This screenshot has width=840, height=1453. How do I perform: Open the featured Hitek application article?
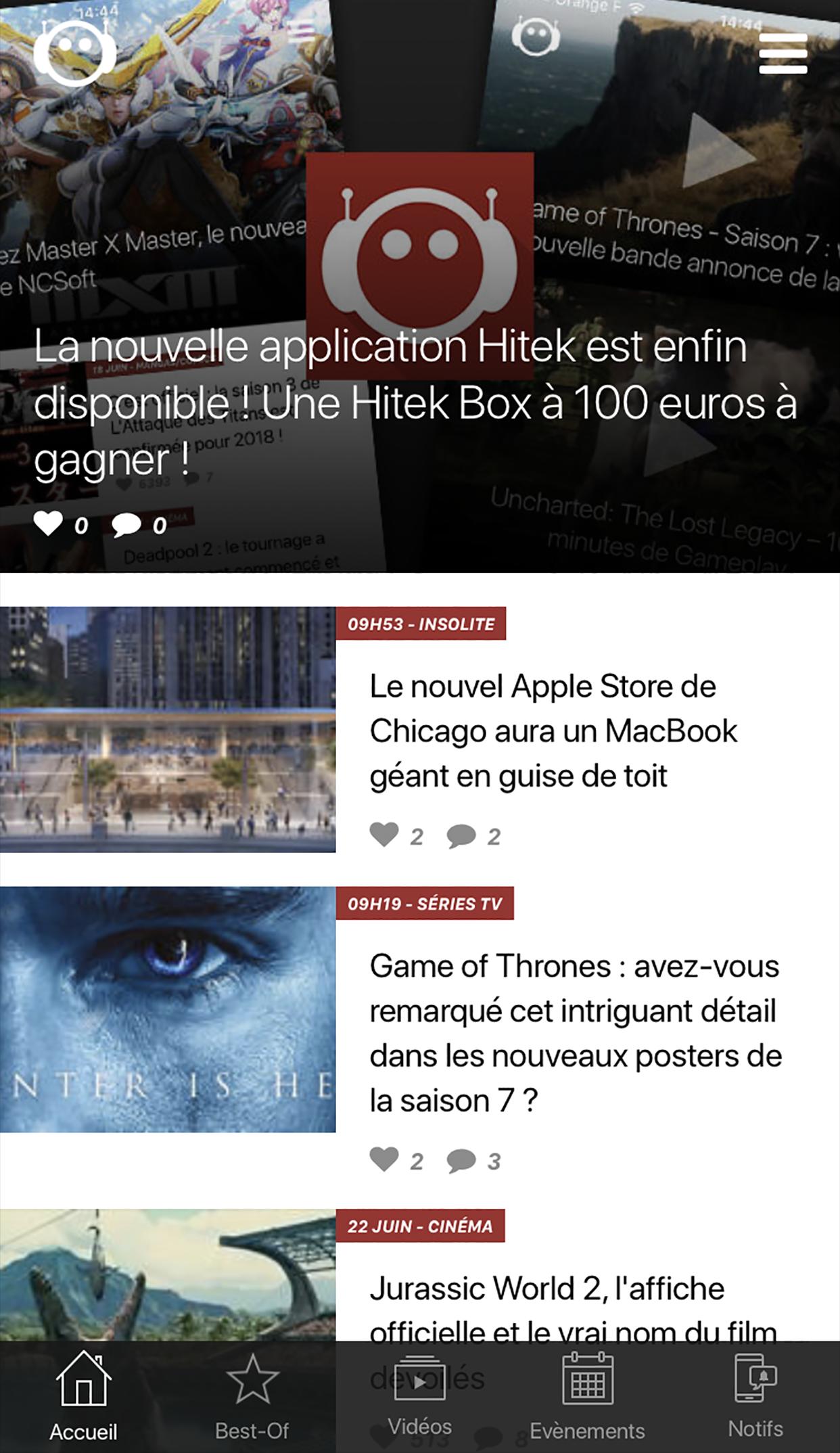coord(415,403)
